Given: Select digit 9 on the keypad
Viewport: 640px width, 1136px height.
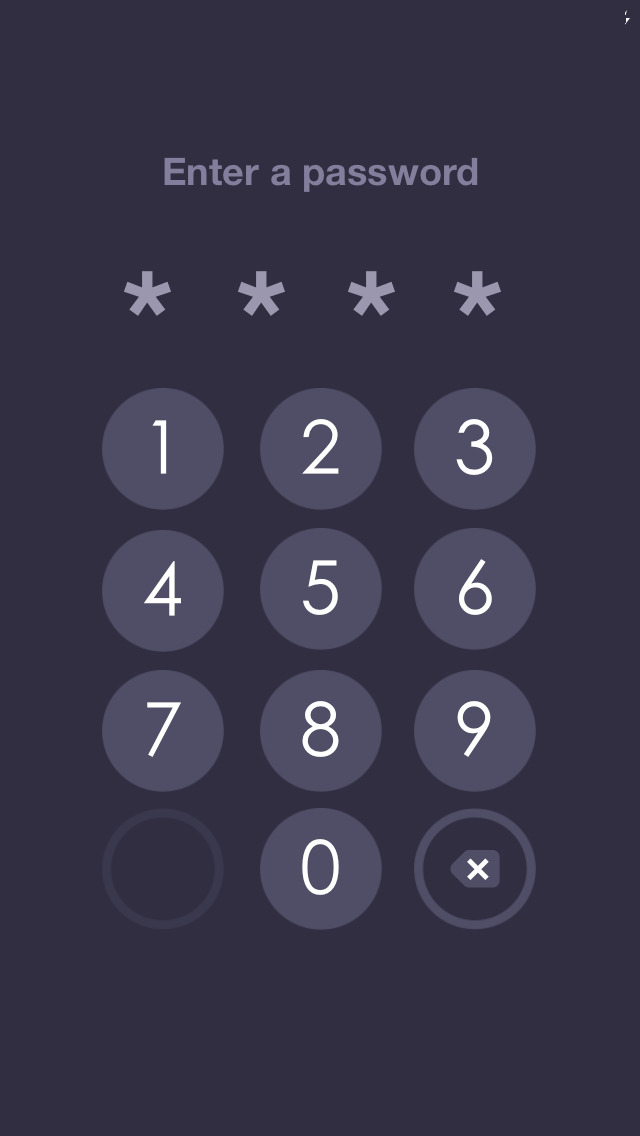Looking at the screenshot, I should pos(475,730).
